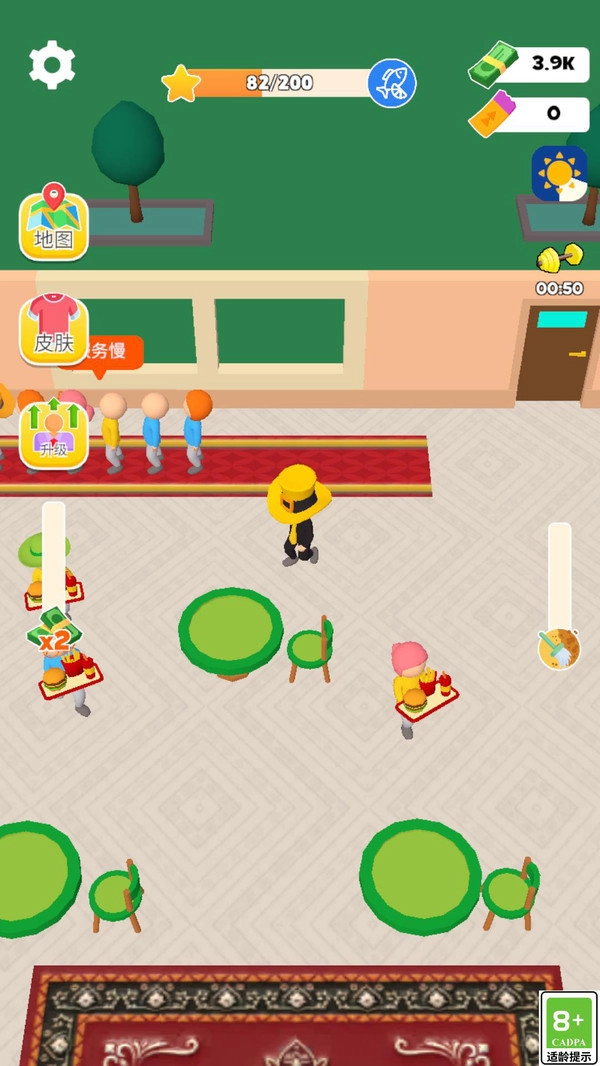Screen dimensions: 600x1066
Task: Tap the cleaning broom icon
Action: pos(559,649)
